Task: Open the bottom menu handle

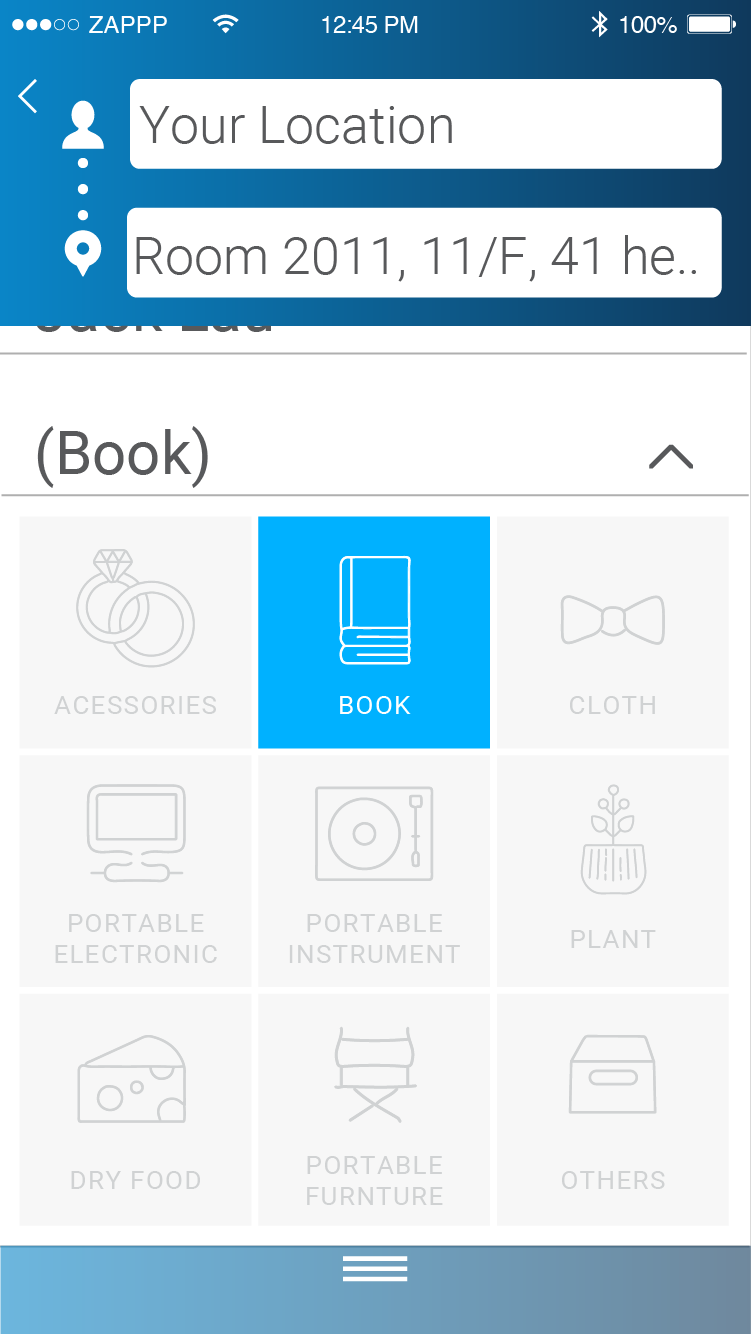Action: click(375, 1269)
